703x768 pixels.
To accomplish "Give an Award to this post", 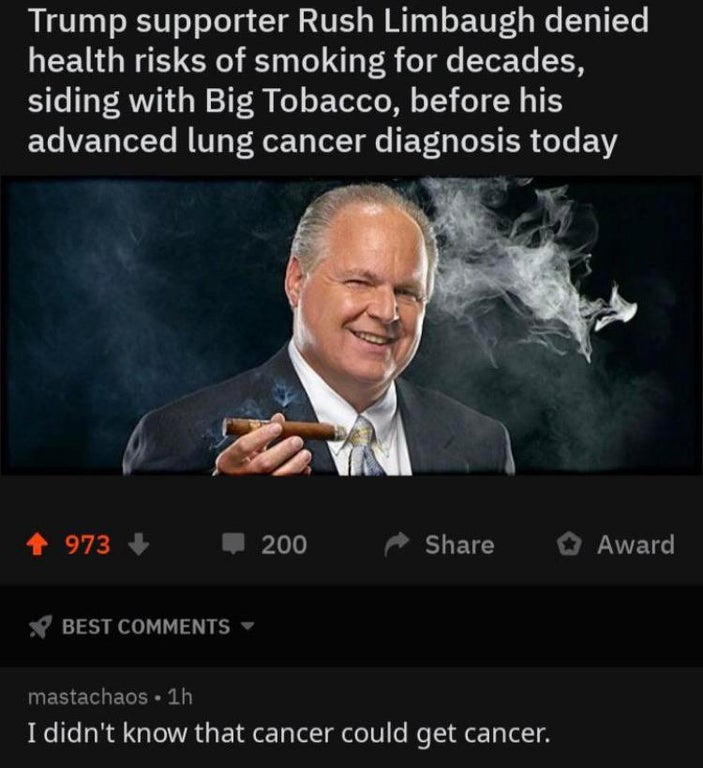I will click(x=616, y=545).
